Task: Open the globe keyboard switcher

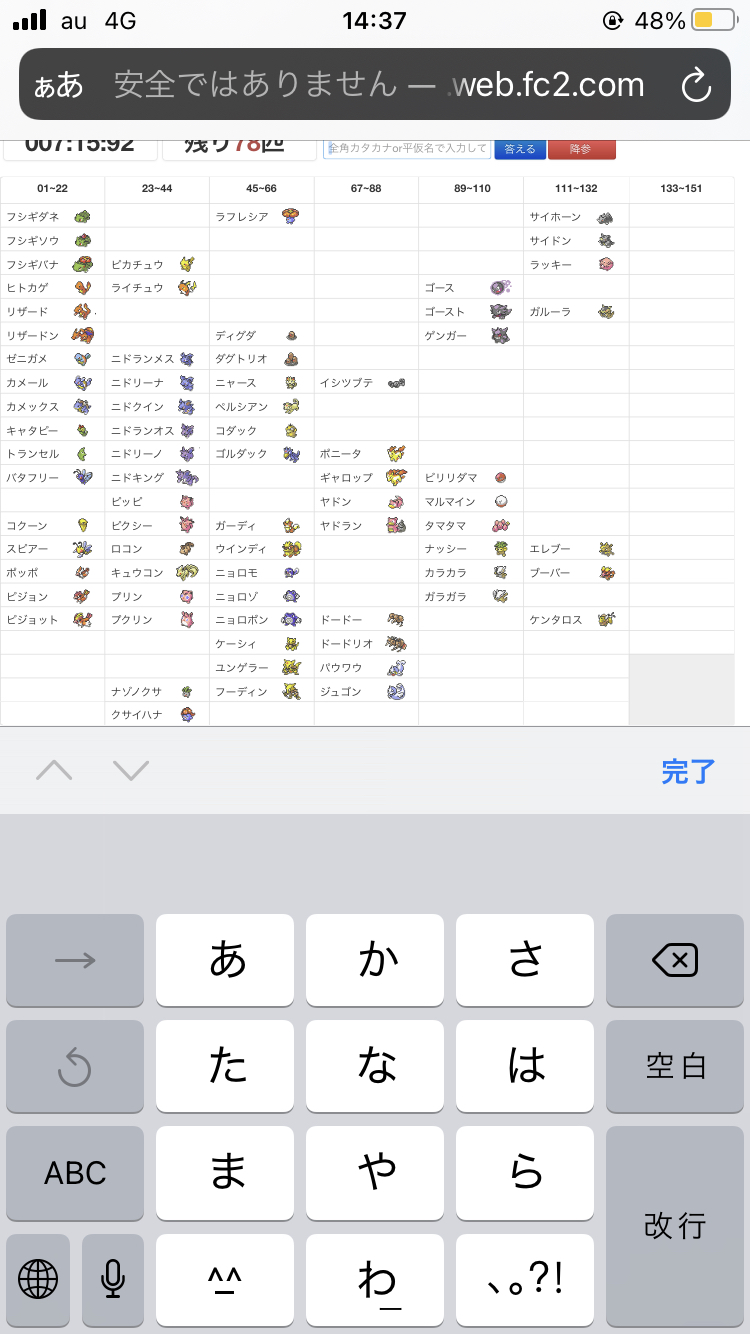Action: 38,1279
